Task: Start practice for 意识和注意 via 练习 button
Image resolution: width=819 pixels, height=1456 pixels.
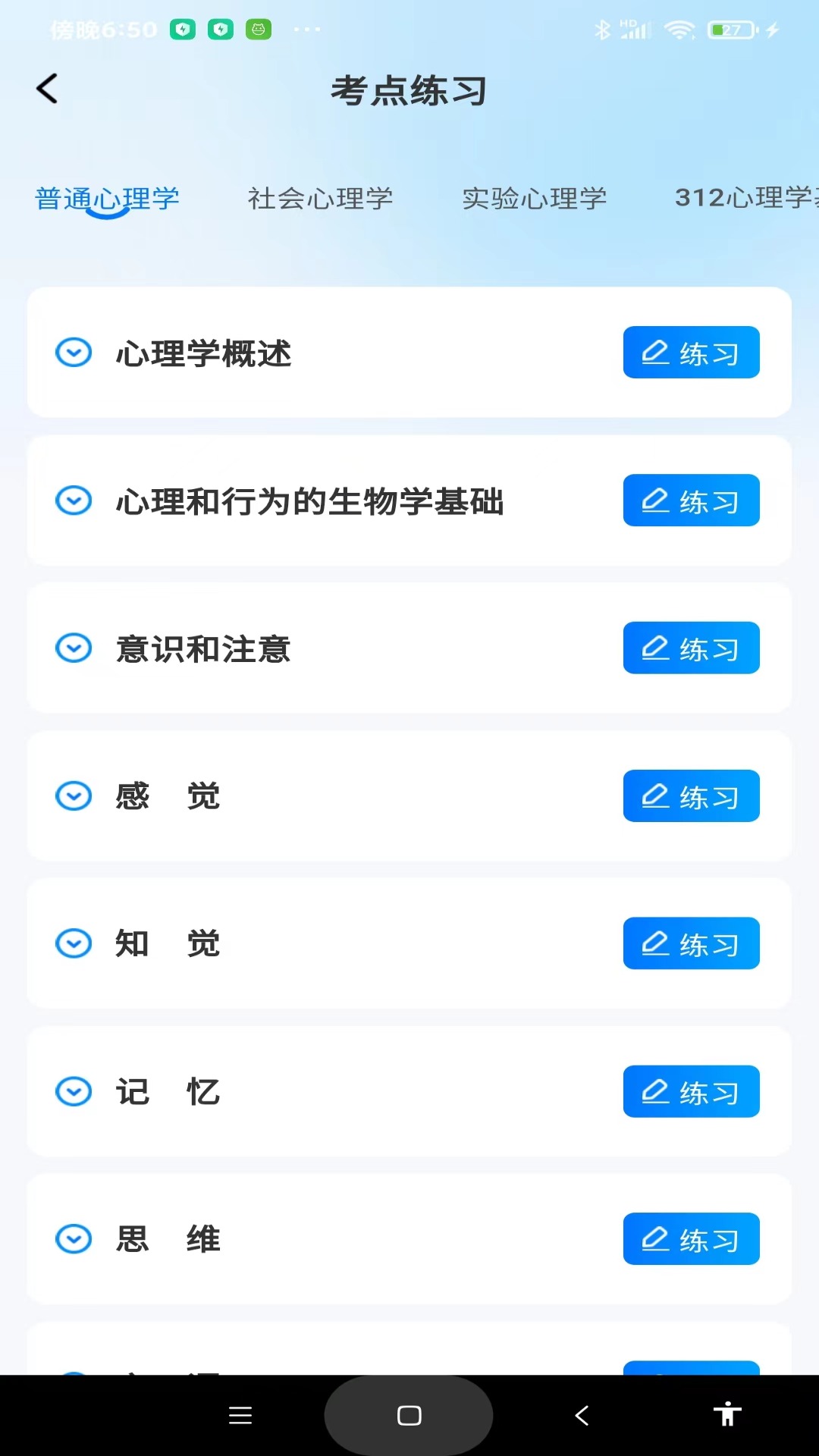Action: (x=691, y=648)
